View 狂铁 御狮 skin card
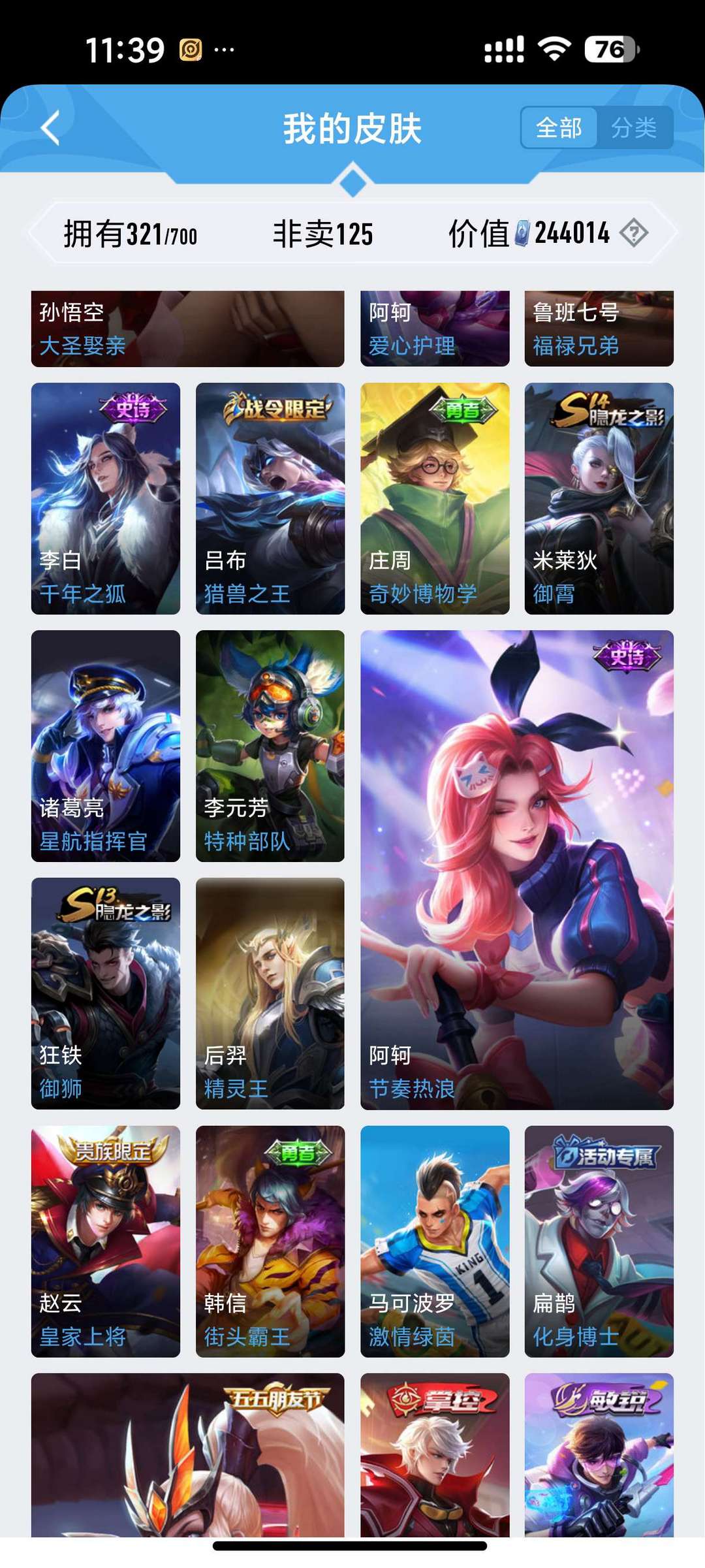The height and width of the screenshot is (1568, 705). pos(106,993)
